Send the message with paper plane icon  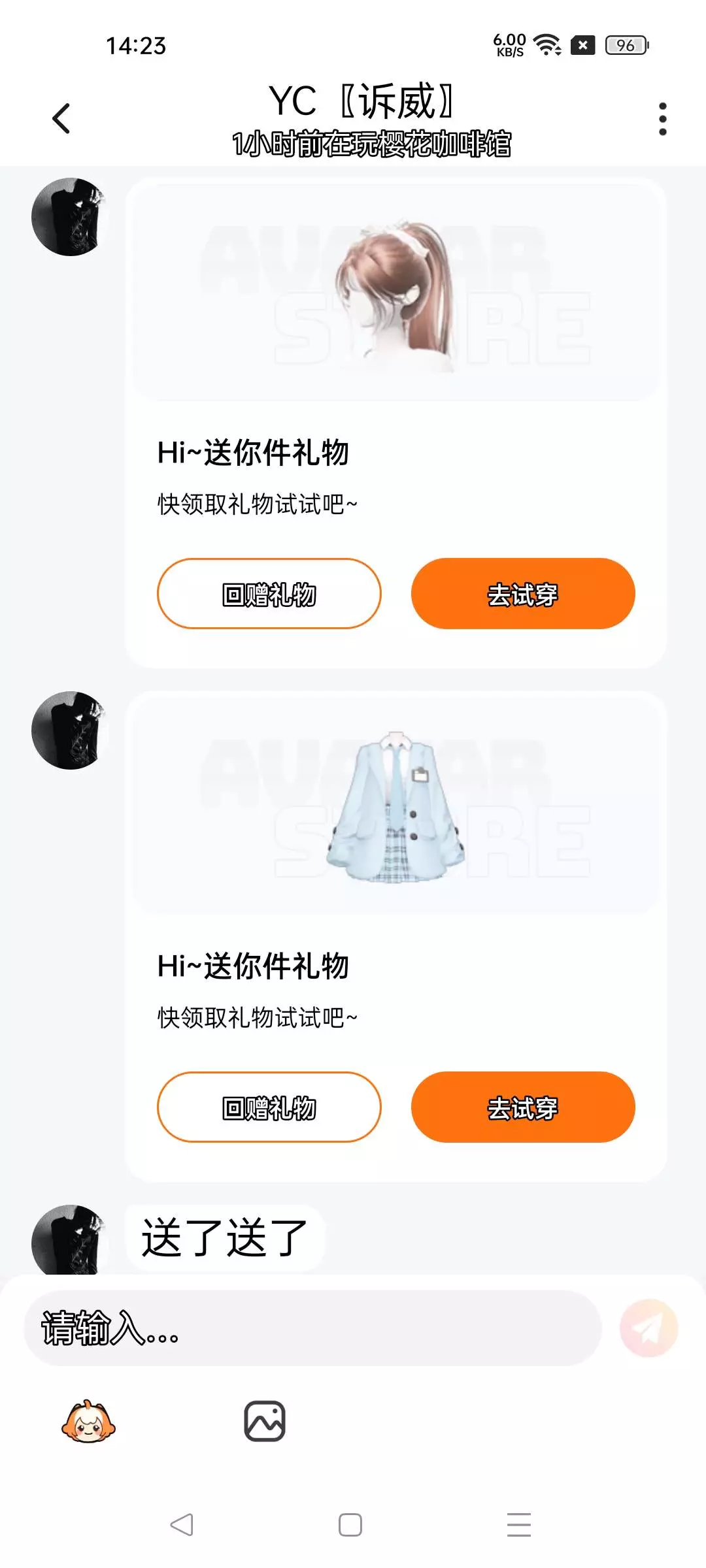click(x=648, y=1328)
